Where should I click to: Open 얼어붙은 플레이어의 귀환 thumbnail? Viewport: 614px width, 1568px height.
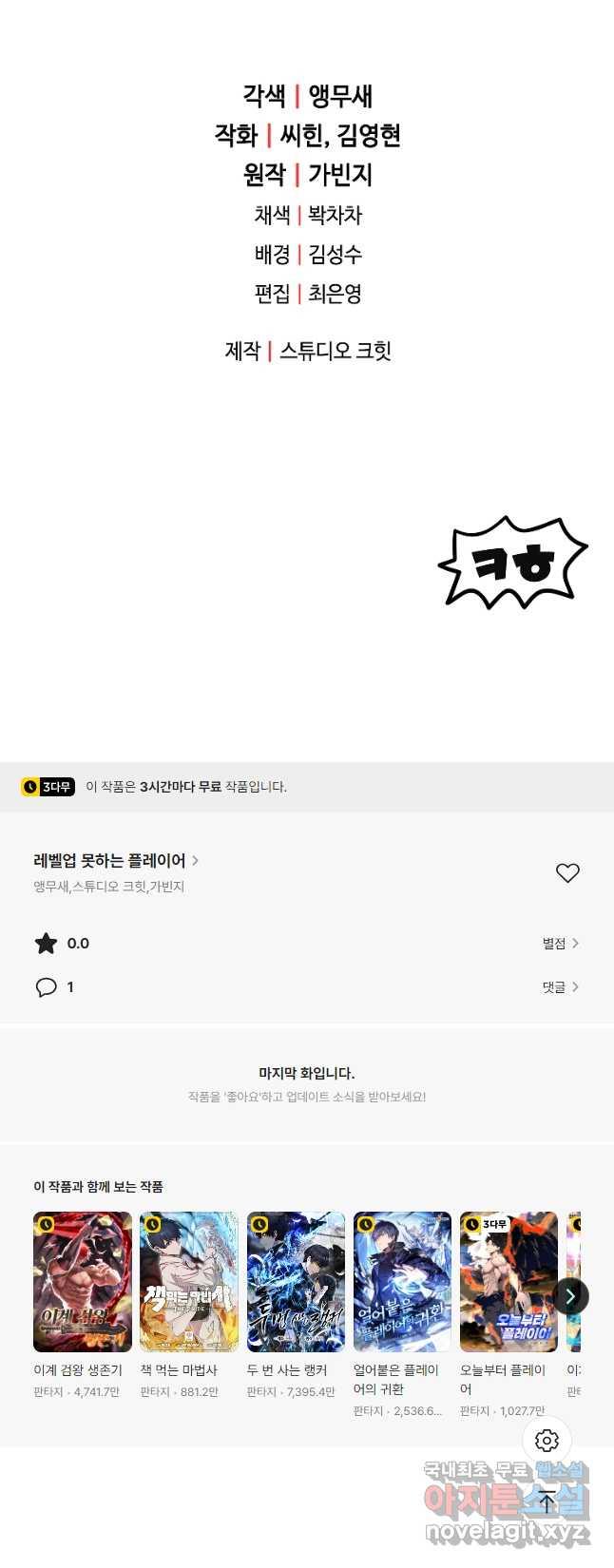402,1281
